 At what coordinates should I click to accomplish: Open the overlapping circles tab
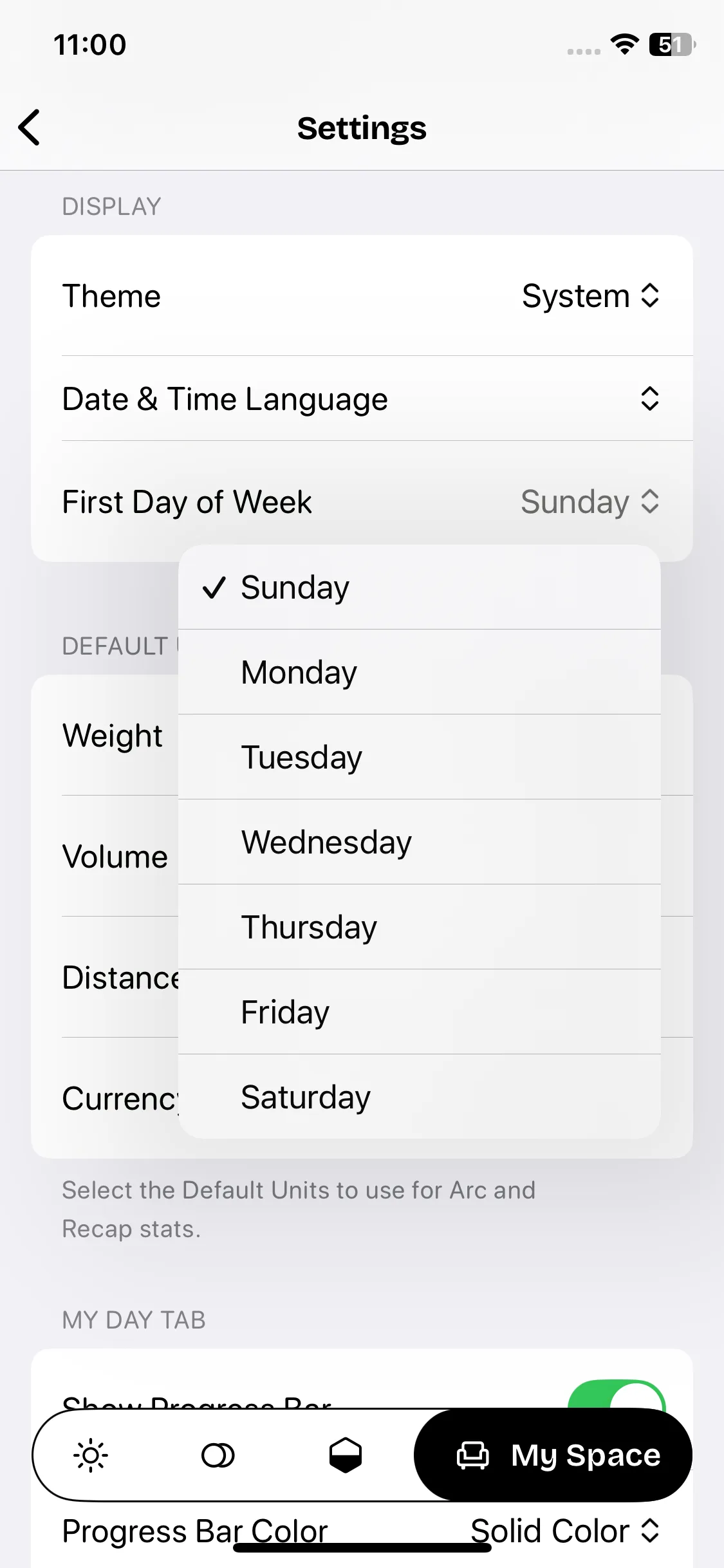point(218,1455)
